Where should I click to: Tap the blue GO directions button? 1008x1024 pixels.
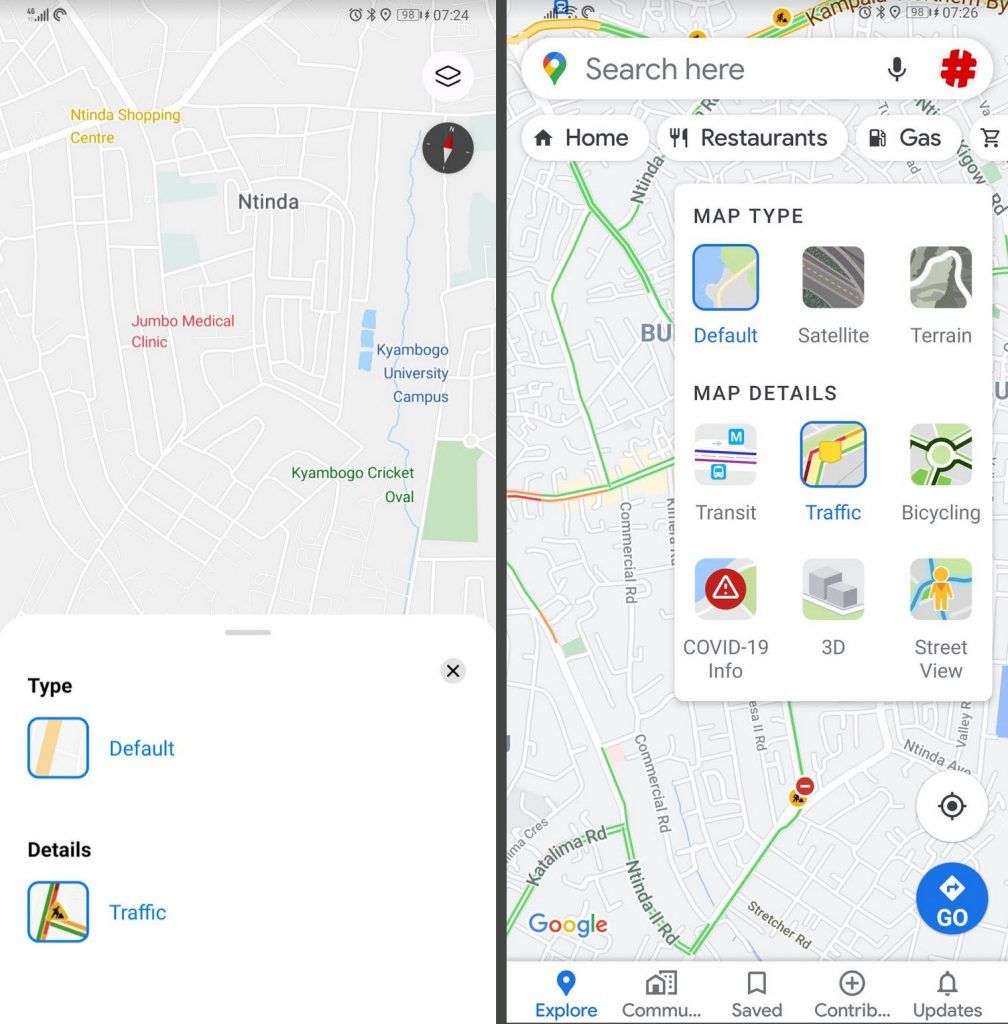[x=951, y=898]
